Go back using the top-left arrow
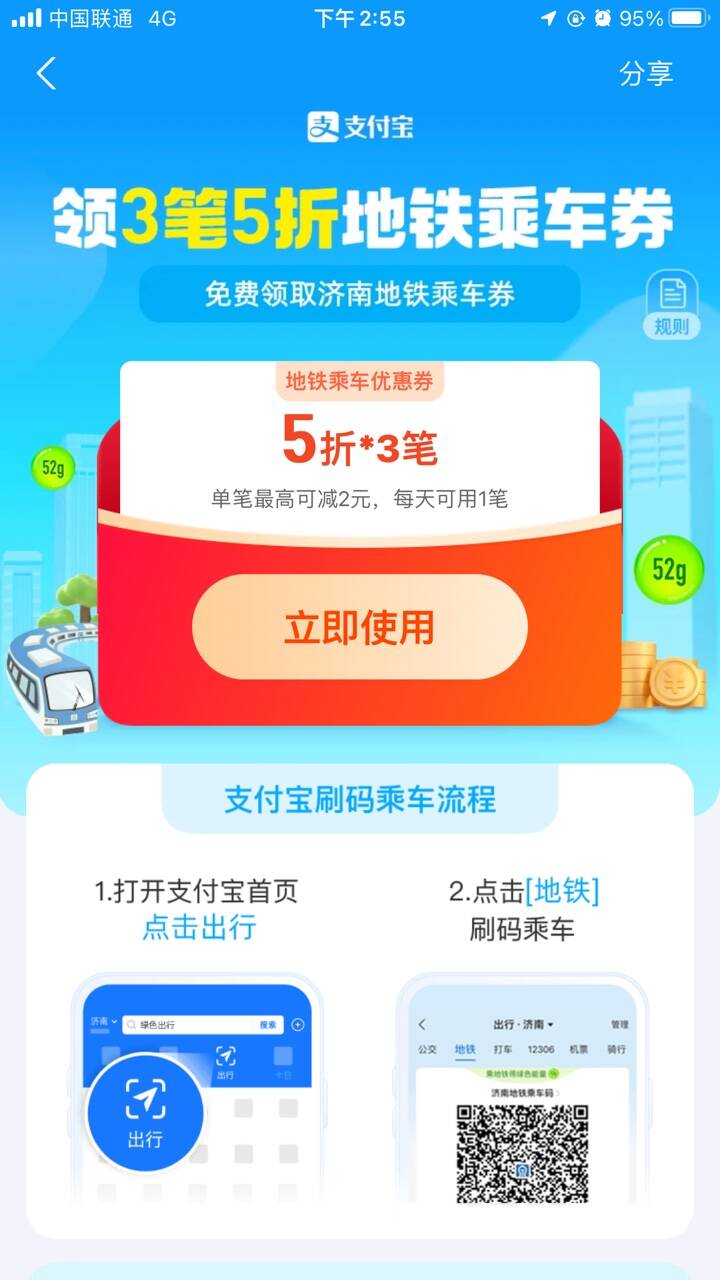Viewport: 720px width, 1280px height. 46,74
